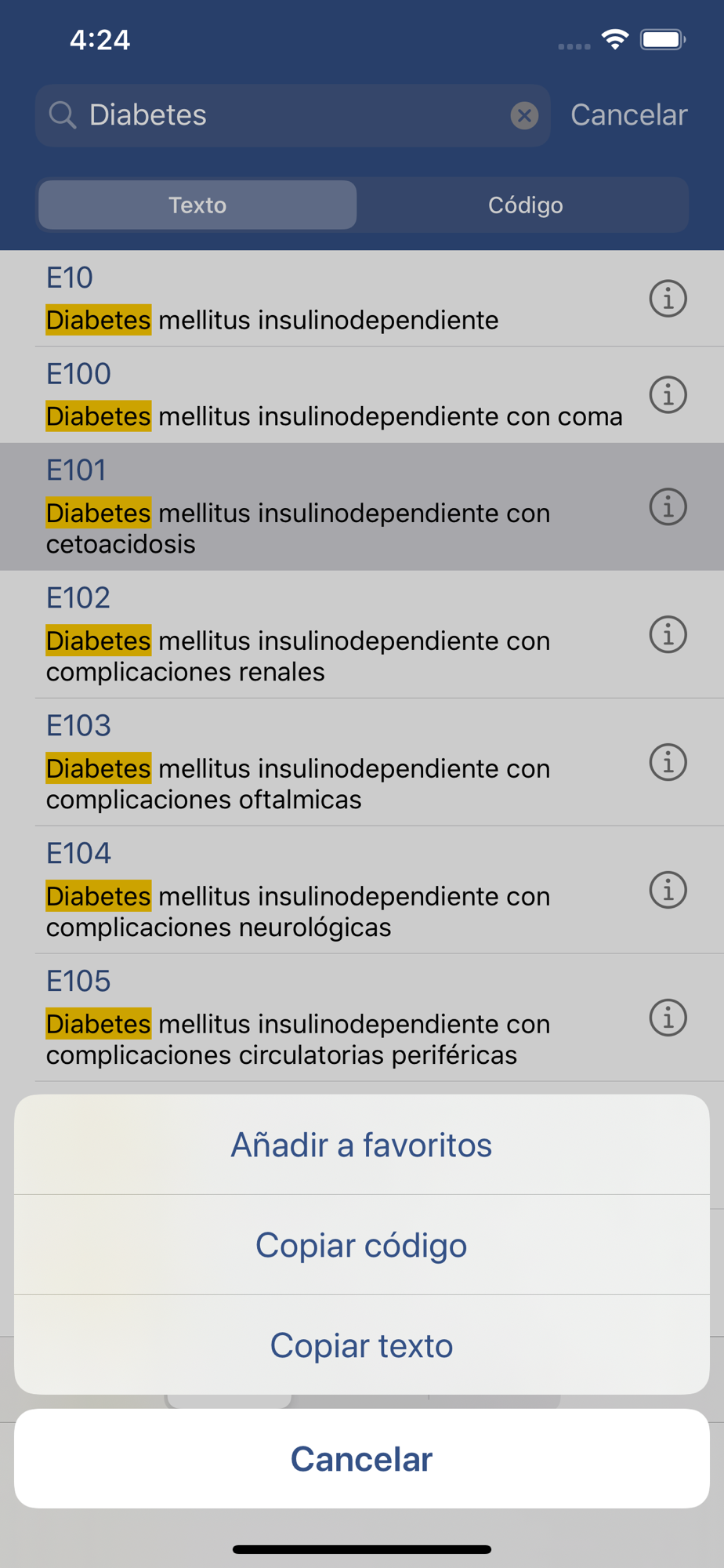Image resolution: width=724 pixels, height=1568 pixels.
Task: Dismiss the action sheet with Cancelar
Action: 361,1459
